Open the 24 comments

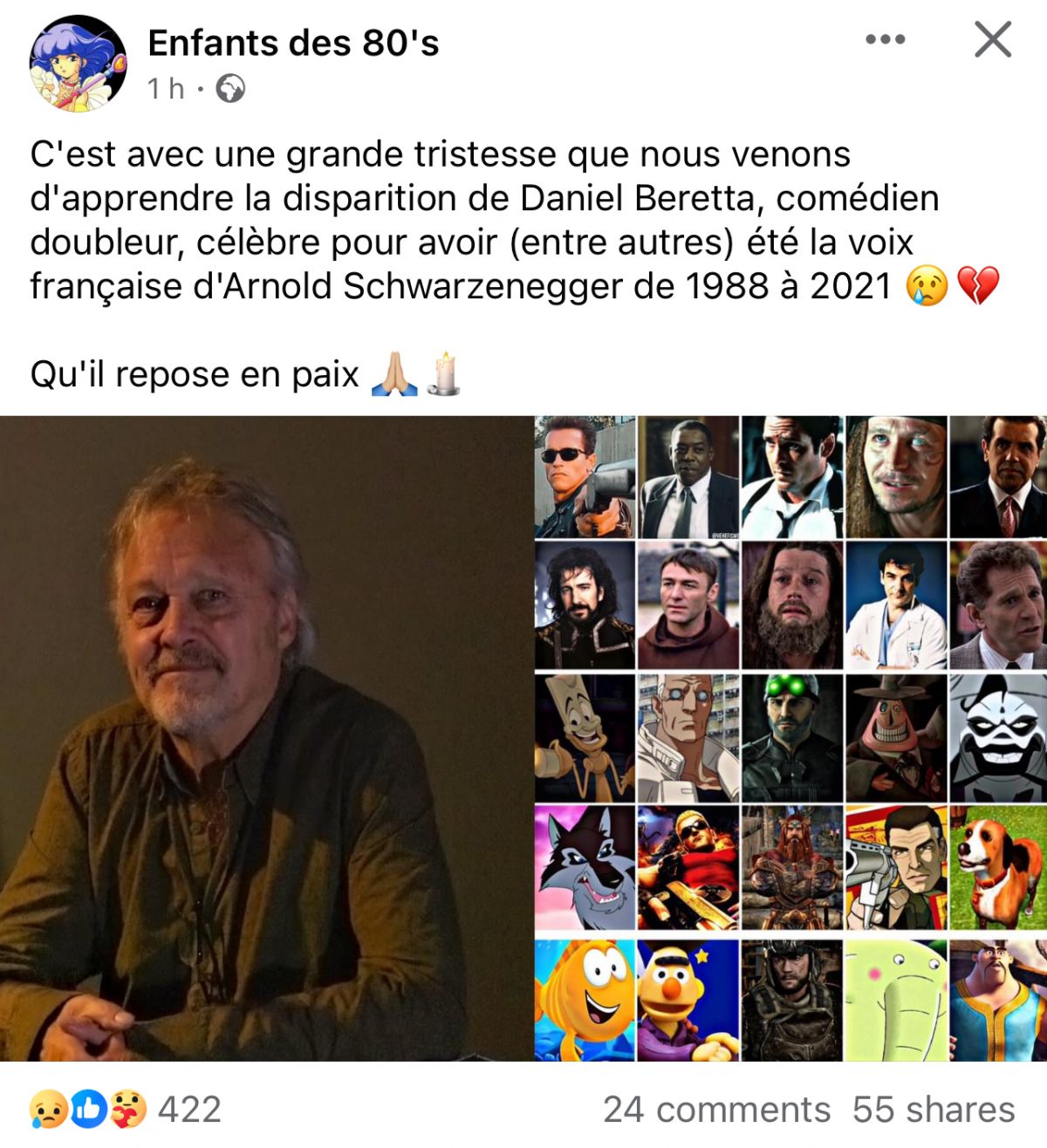click(x=716, y=1110)
